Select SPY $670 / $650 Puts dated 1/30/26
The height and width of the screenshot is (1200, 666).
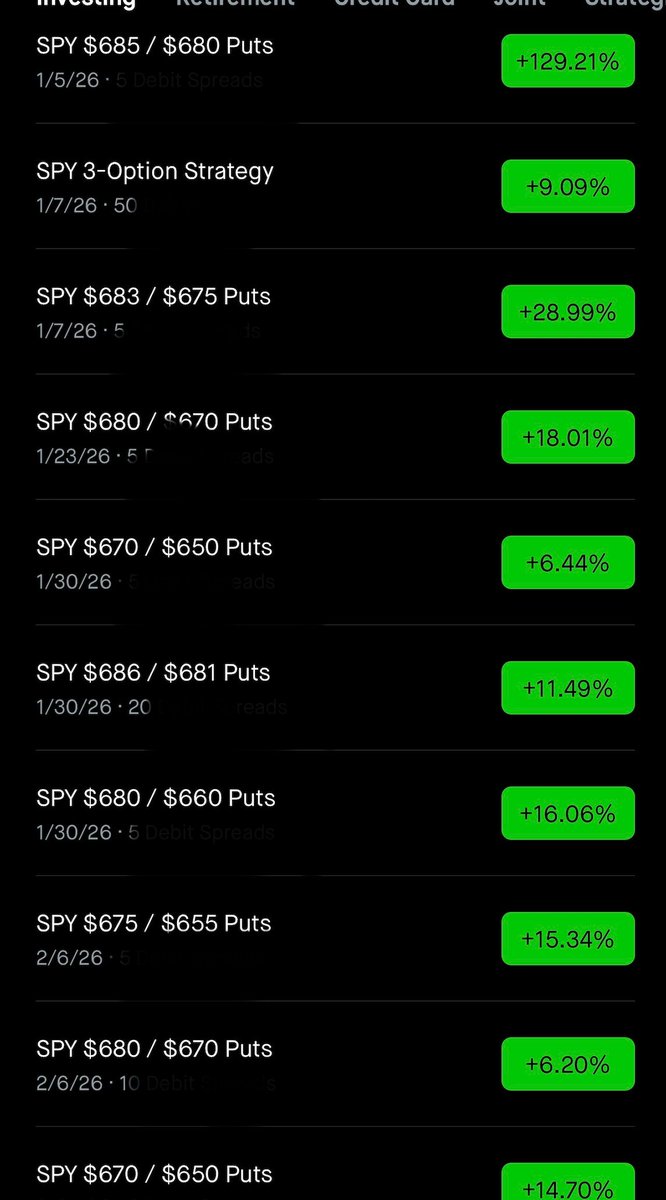(154, 548)
